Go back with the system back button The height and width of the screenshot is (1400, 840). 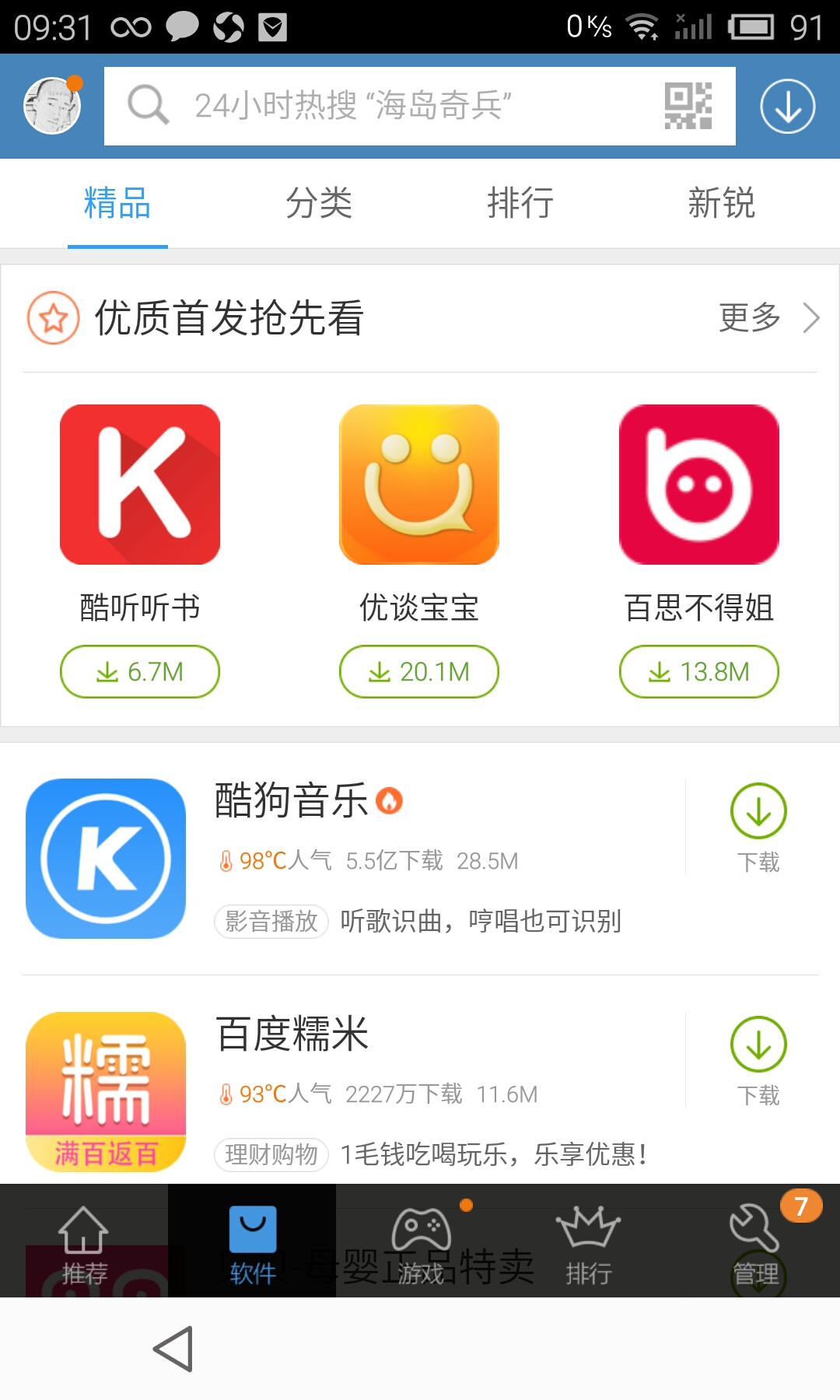[x=173, y=1349]
